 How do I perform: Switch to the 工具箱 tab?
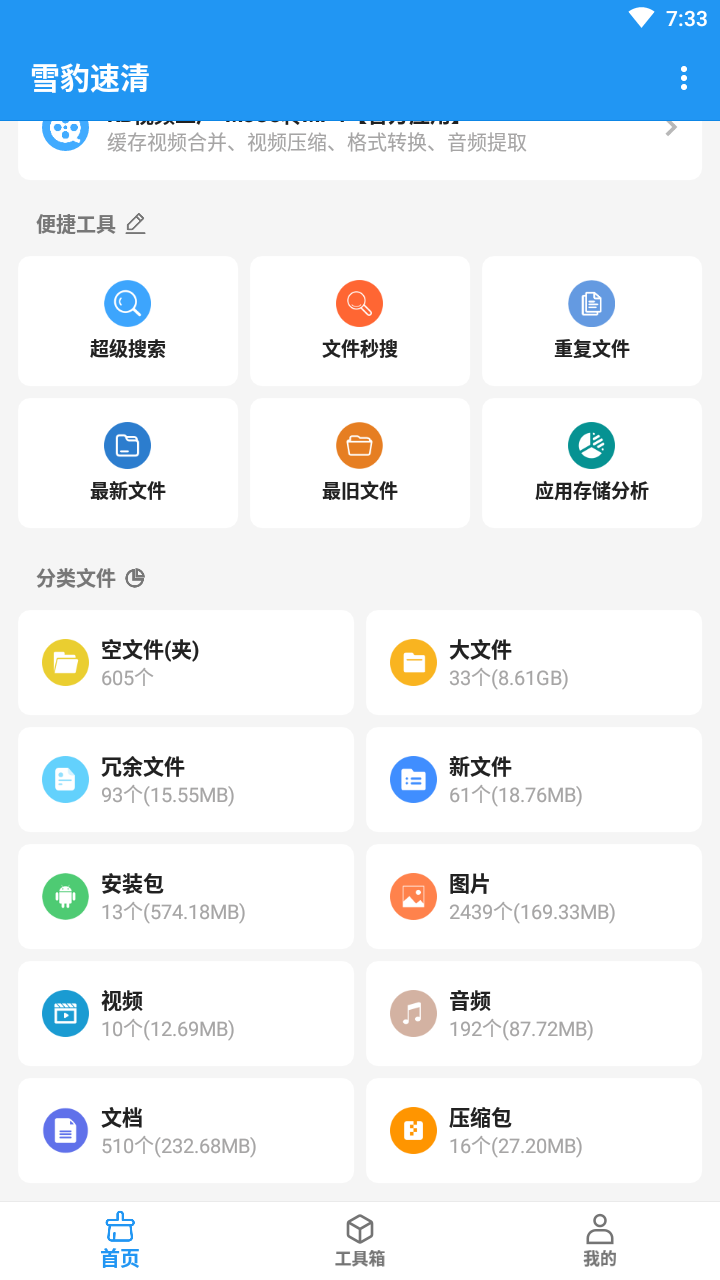360,1241
